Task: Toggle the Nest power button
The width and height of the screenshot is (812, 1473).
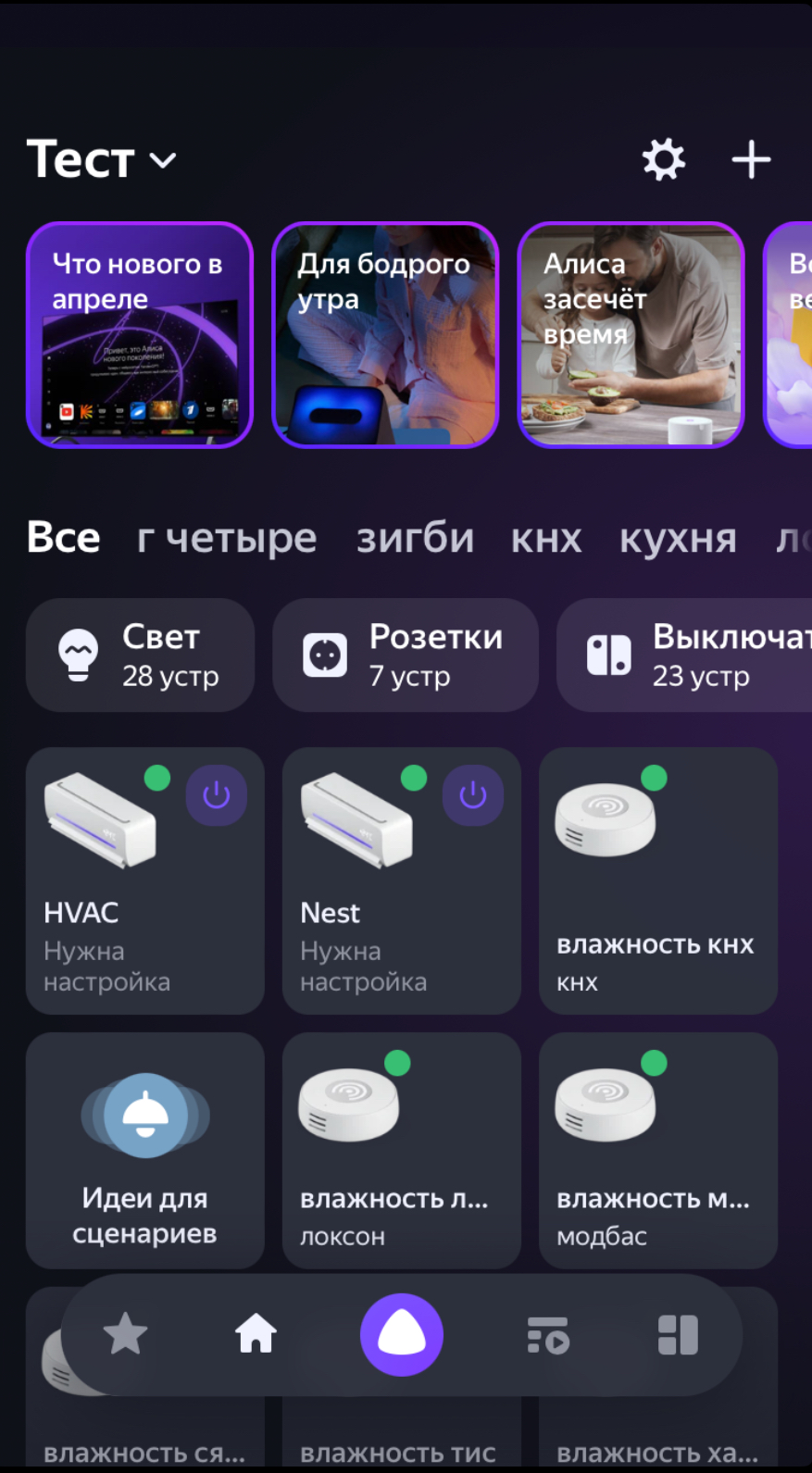Action: coord(472,794)
